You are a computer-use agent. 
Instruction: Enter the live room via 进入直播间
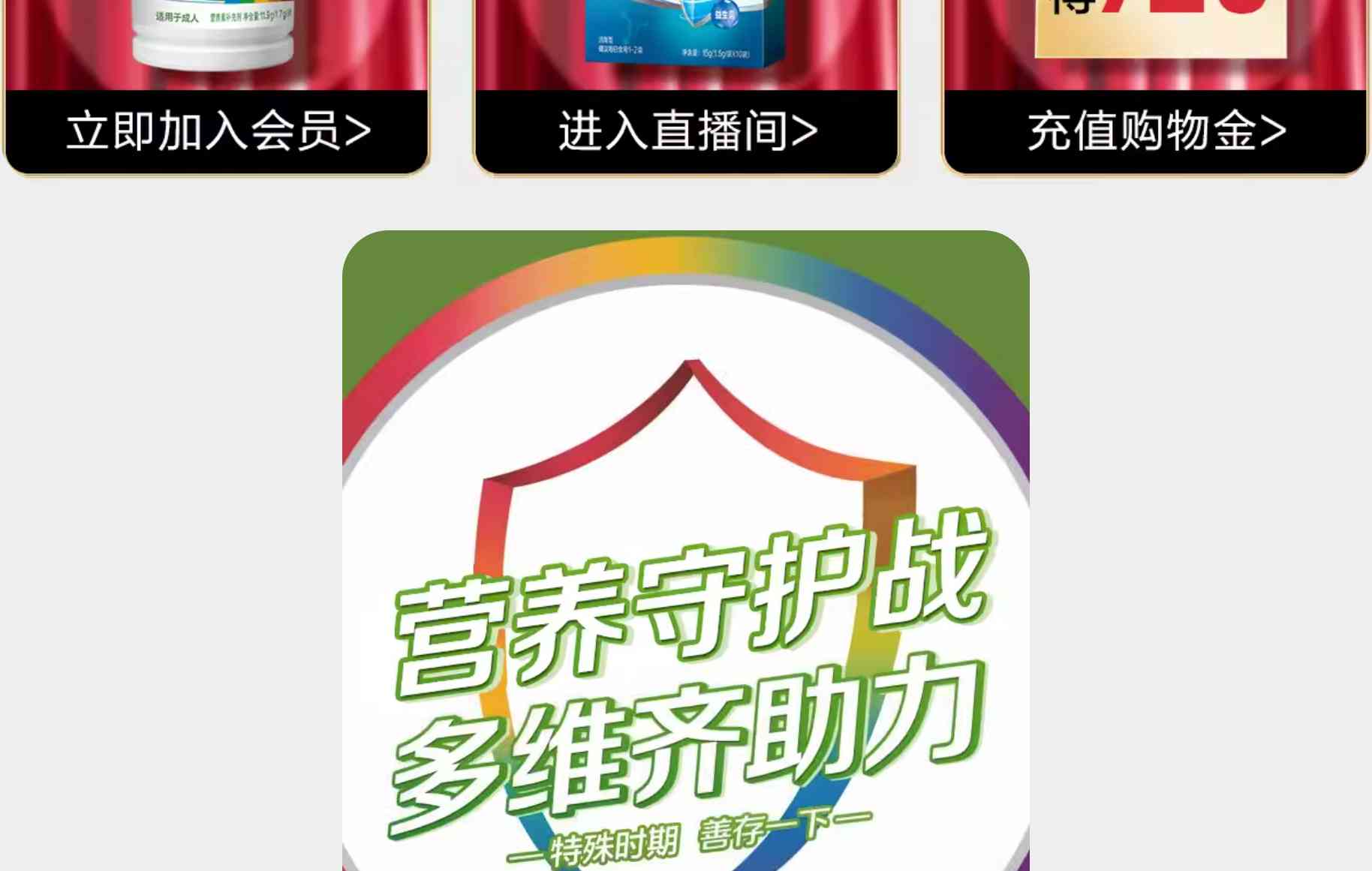point(687,130)
